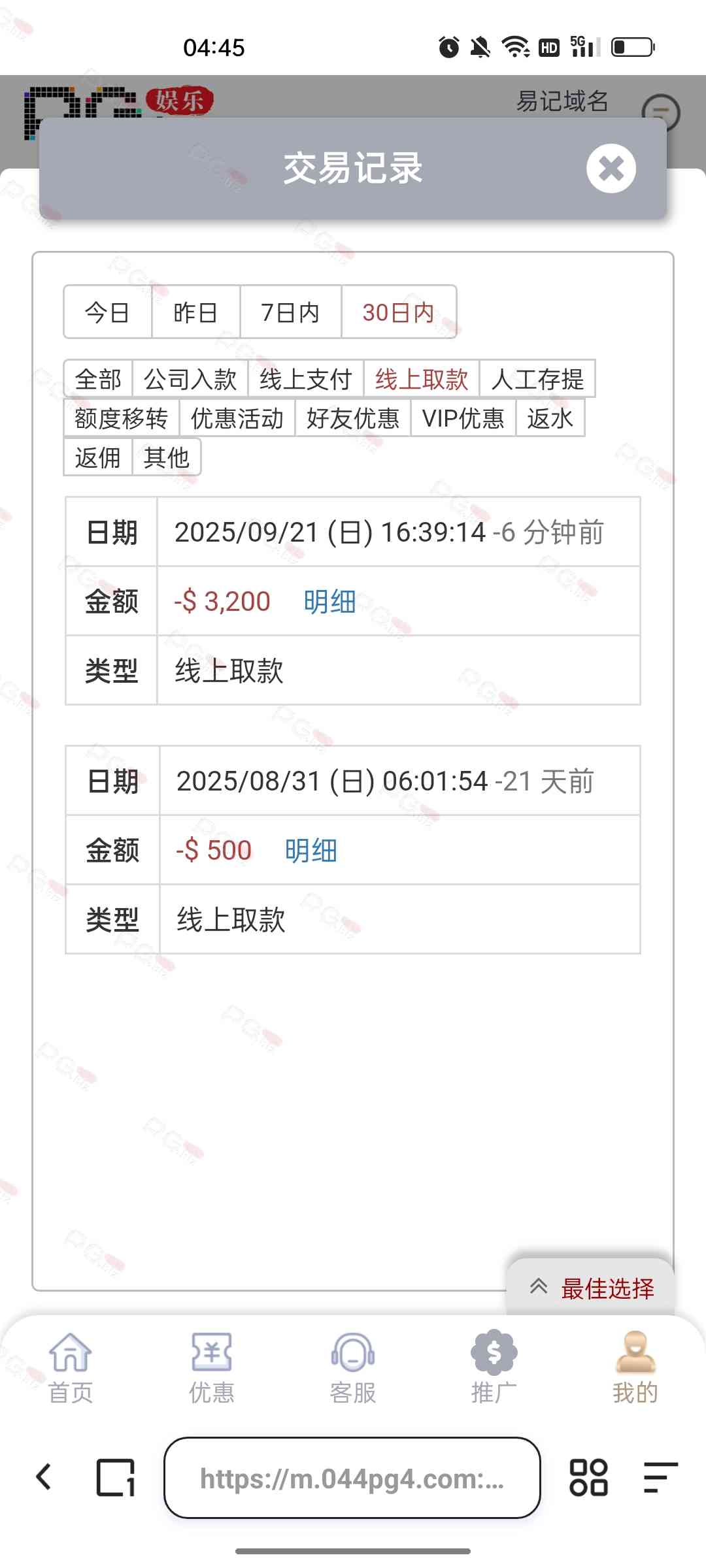This screenshot has width=706, height=1568.
Task: Switch the date range to 7日内
Action: [290, 312]
